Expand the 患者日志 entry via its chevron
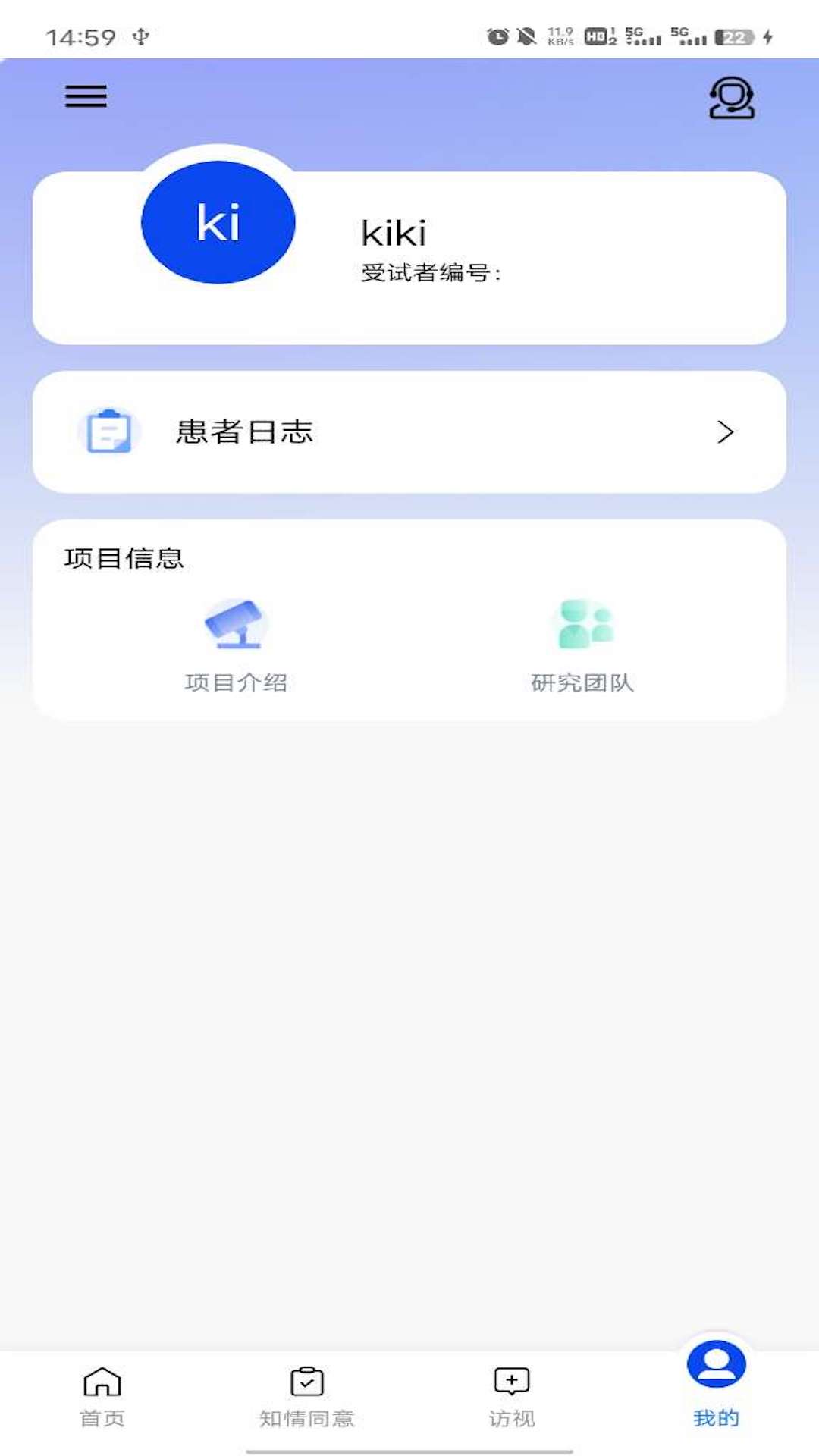This screenshot has height=1456, width=819. tap(726, 431)
